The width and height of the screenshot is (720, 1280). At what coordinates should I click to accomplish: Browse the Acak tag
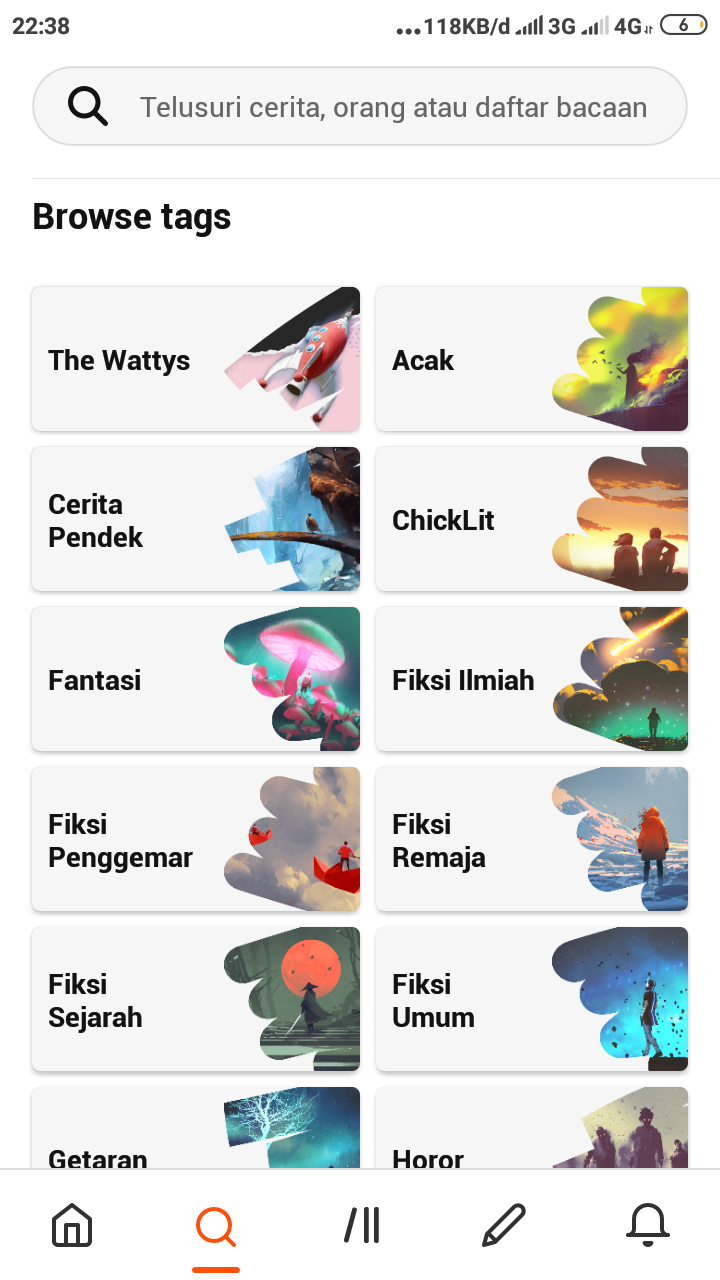click(532, 359)
